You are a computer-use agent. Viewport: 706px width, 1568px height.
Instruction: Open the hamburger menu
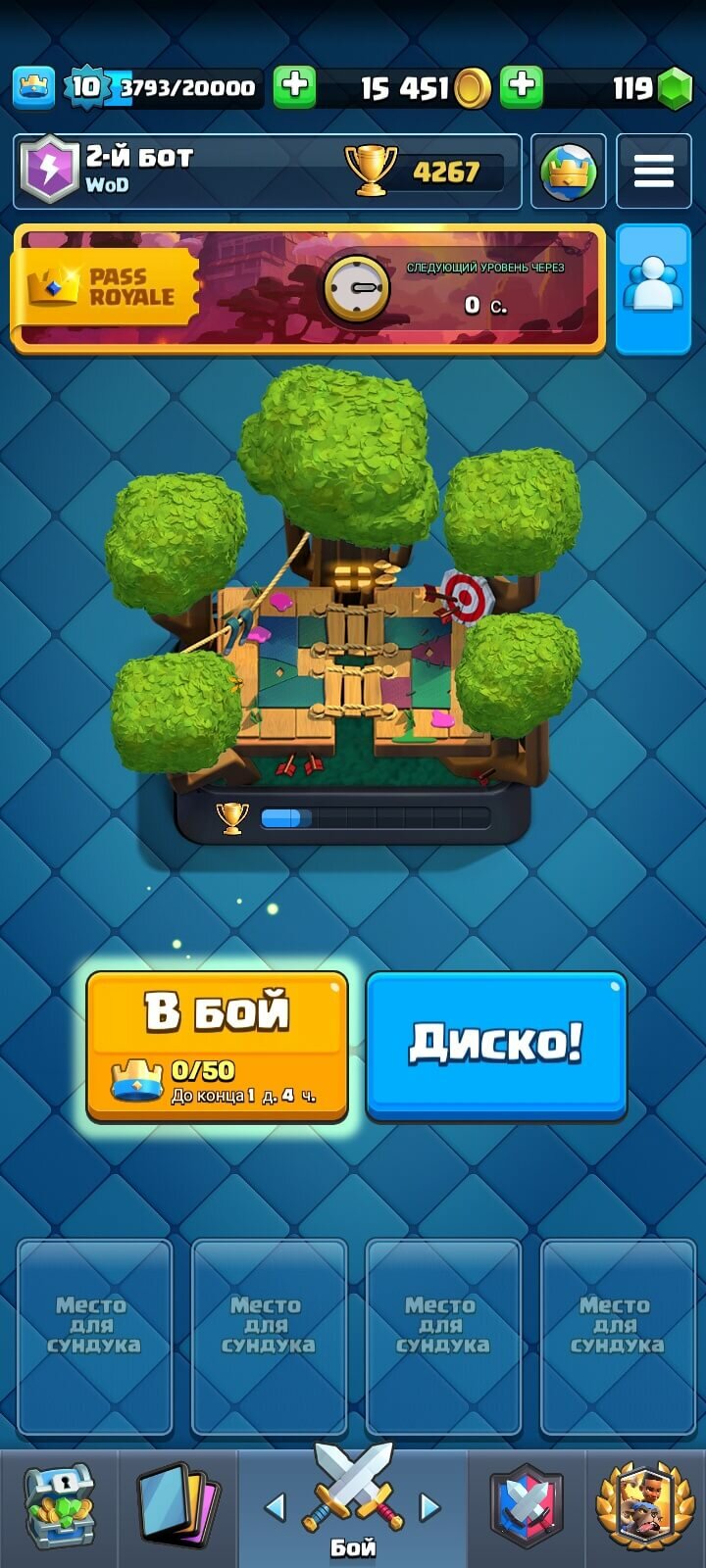click(653, 171)
